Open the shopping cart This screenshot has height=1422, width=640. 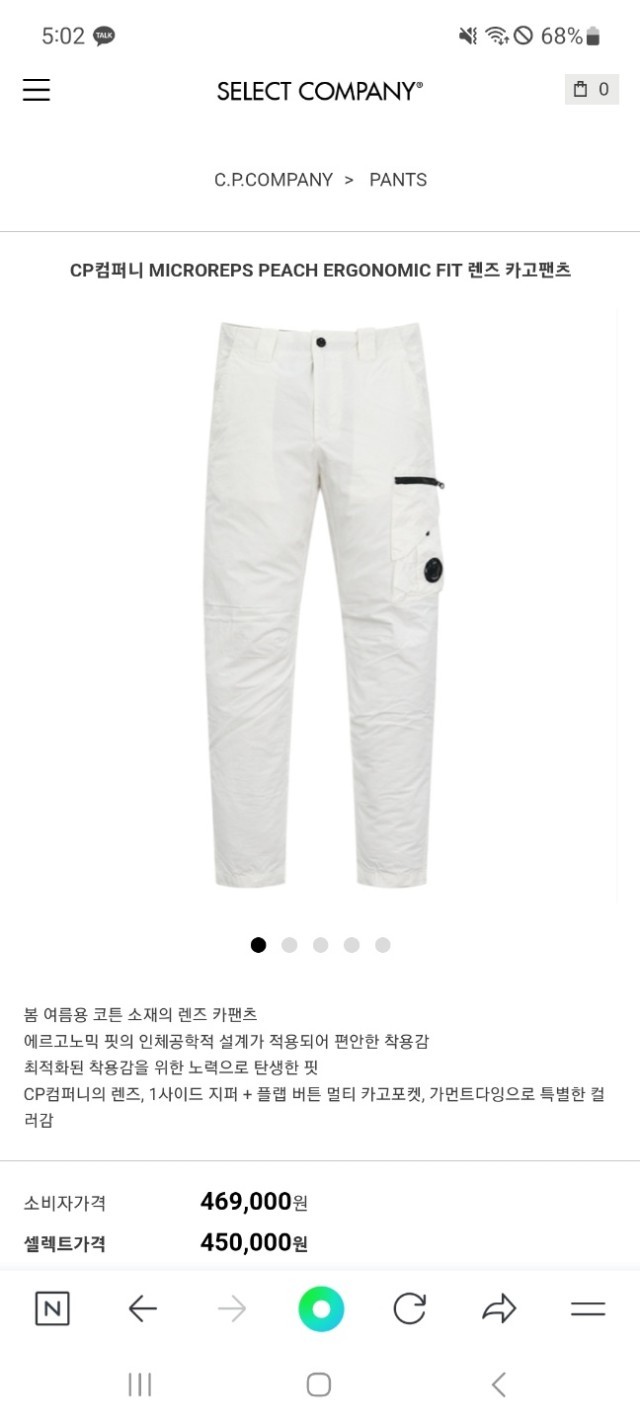click(x=591, y=90)
